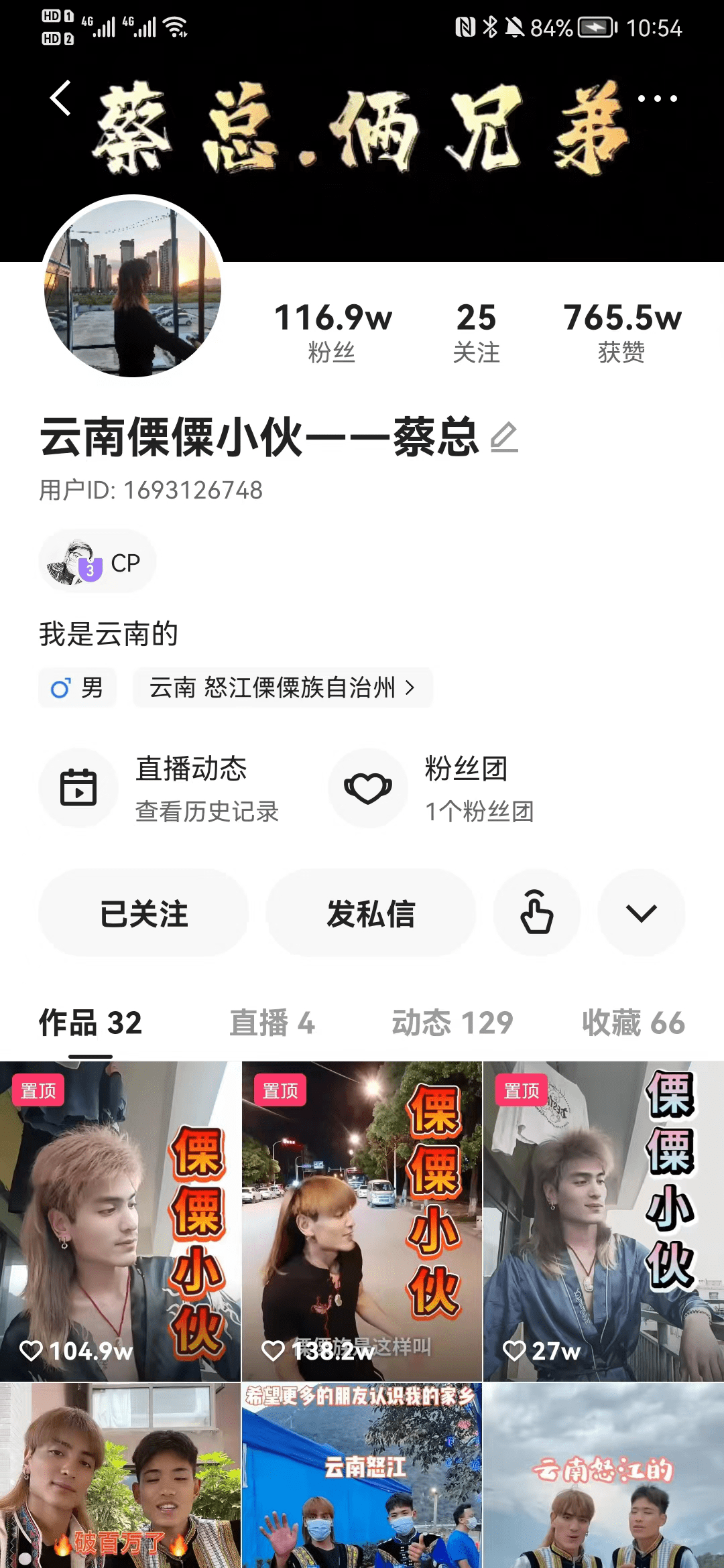The height and width of the screenshot is (1568, 724).
Task: Click the back arrow at top left
Action: pos(60,99)
